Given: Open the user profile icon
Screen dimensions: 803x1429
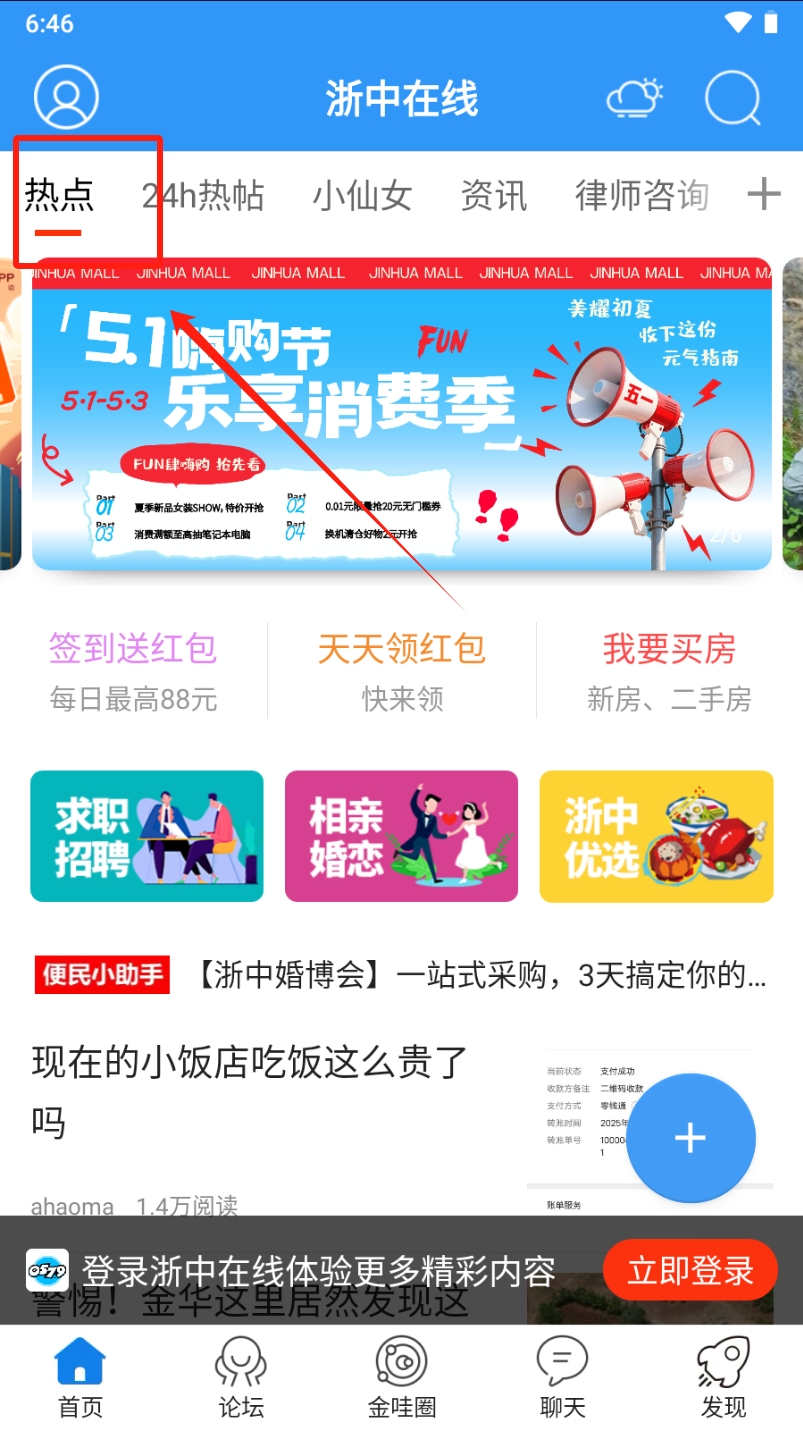Looking at the screenshot, I should pyautogui.click(x=66, y=98).
